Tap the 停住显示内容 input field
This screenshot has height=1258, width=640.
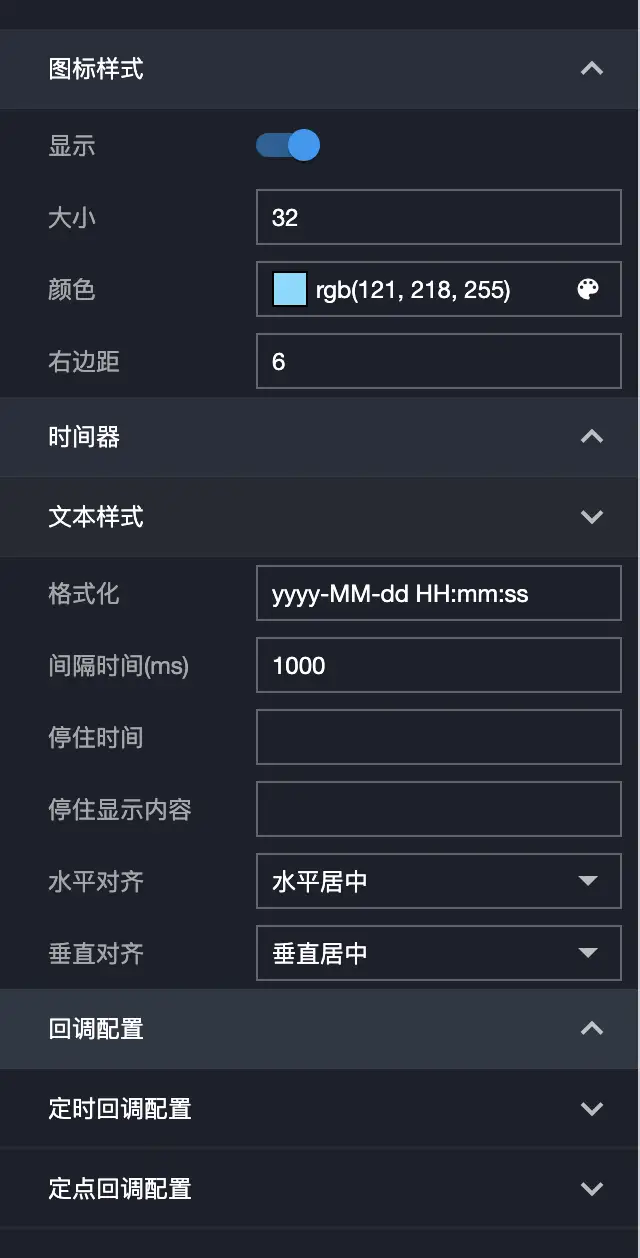[438, 809]
